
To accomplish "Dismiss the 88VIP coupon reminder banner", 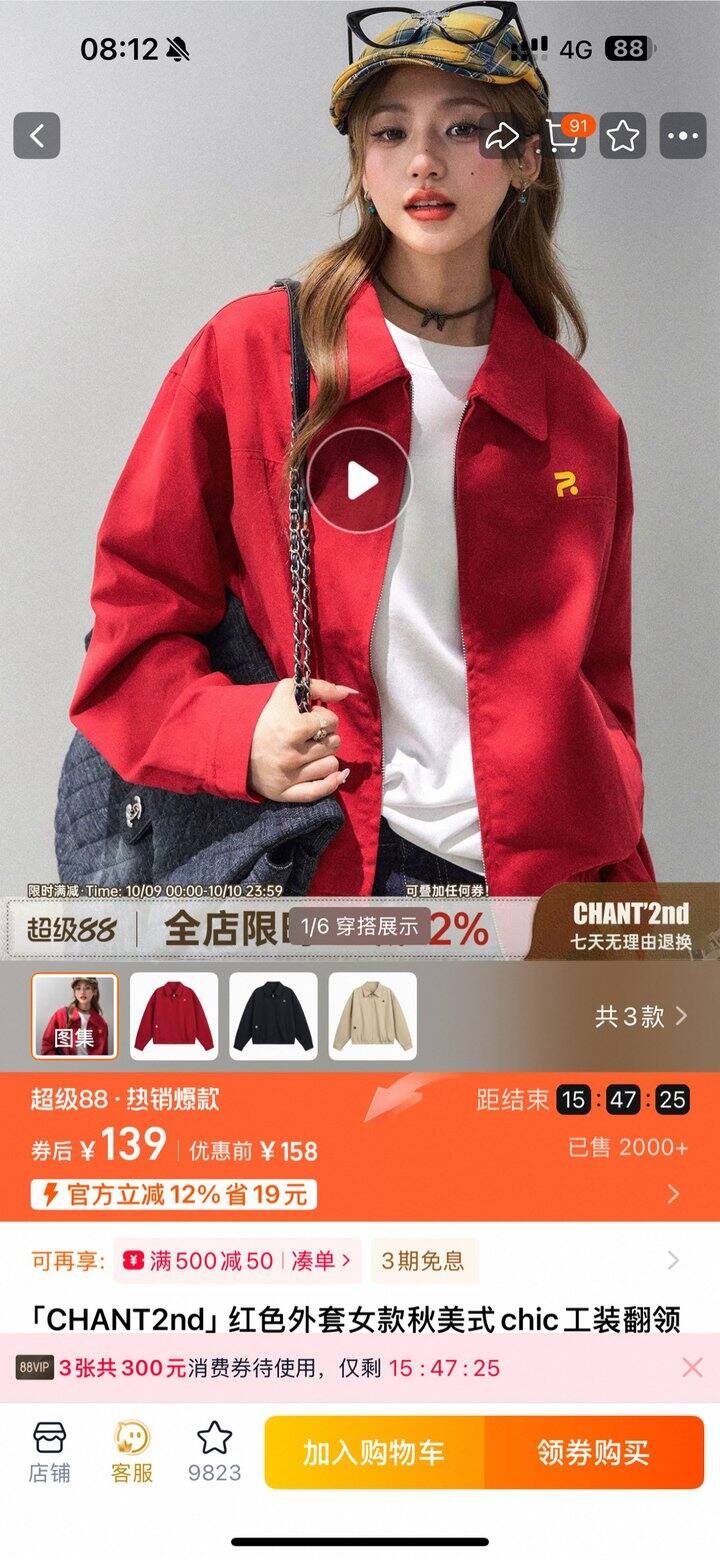I will [692, 1368].
